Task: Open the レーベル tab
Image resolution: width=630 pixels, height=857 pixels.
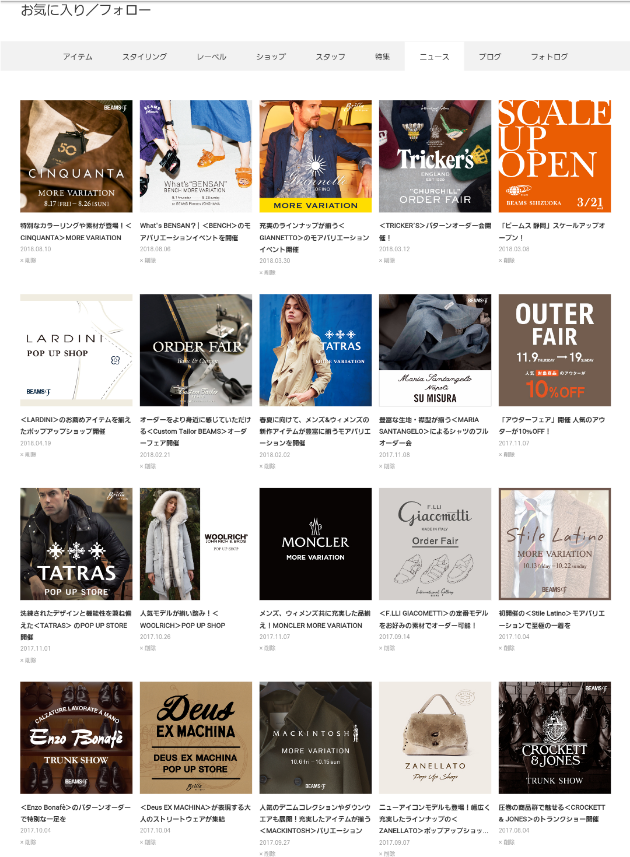Action: (x=212, y=57)
